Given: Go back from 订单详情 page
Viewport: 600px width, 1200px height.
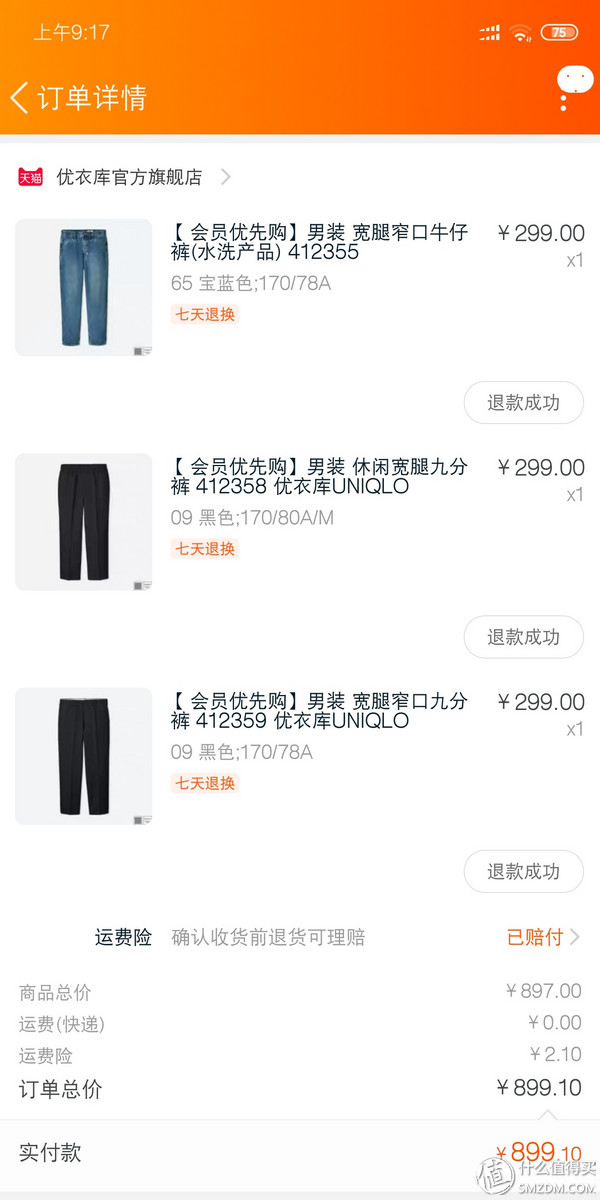Looking at the screenshot, I should click(20, 97).
